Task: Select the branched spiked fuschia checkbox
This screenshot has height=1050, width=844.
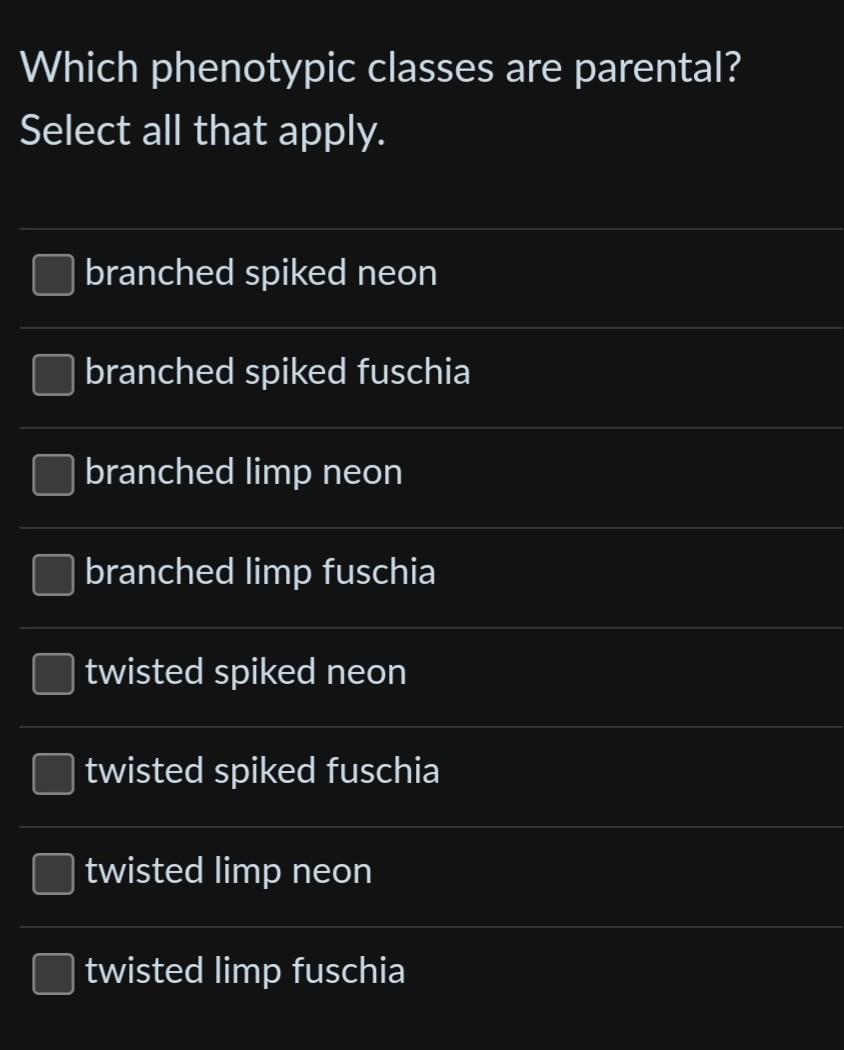Action: [x=53, y=374]
